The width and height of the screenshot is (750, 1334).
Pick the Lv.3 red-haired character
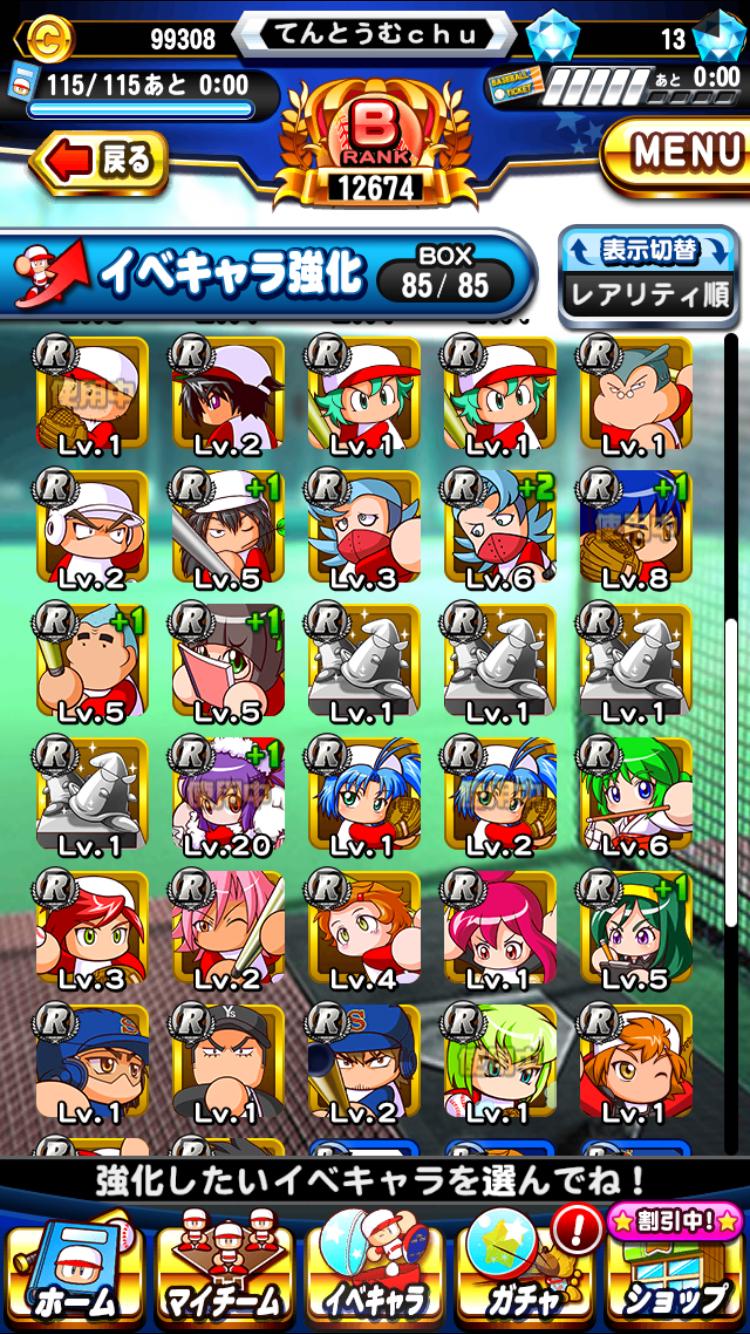point(92,929)
